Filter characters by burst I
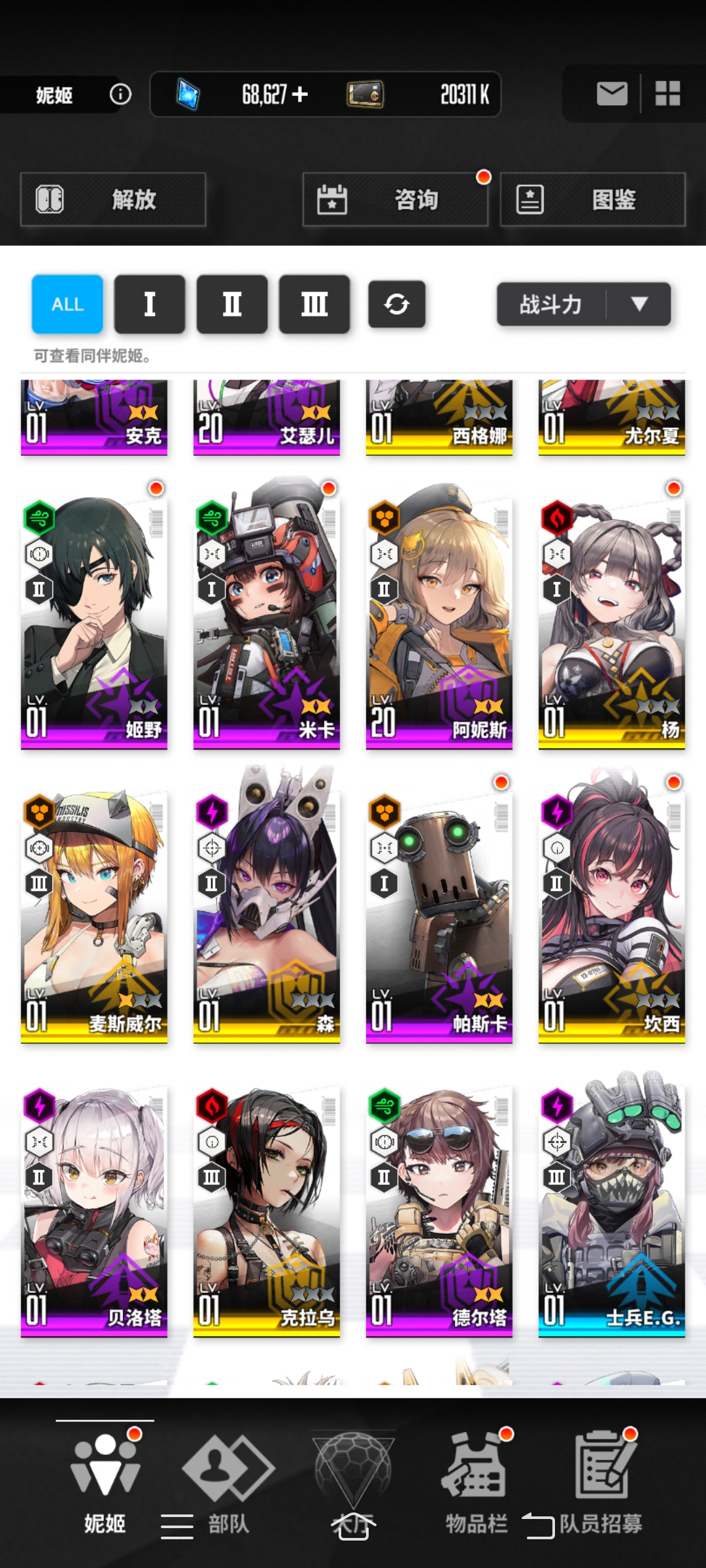Screen dimensions: 706x1568 (x=150, y=304)
